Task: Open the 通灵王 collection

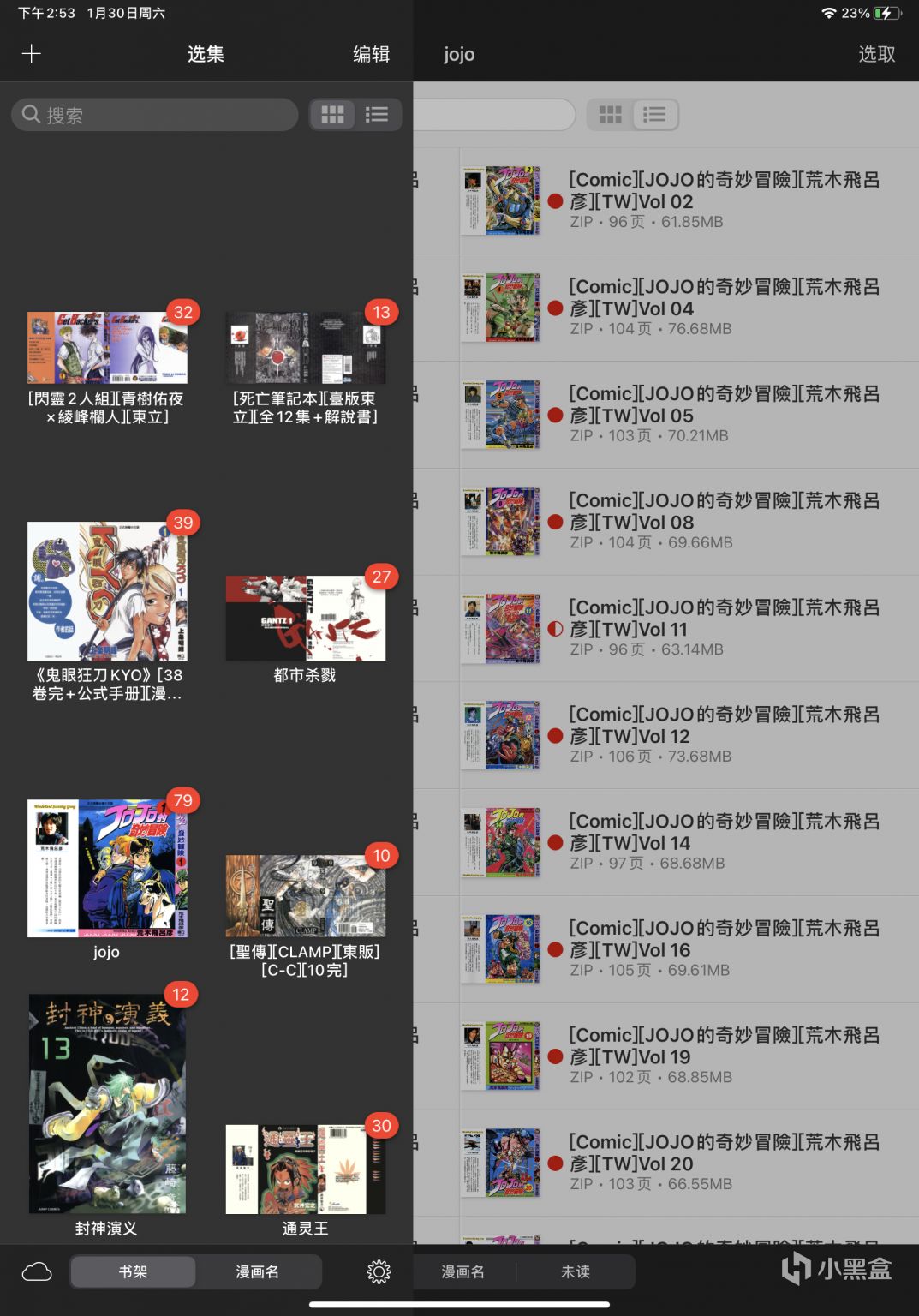Action: pyautogui.click(x=305, y=1181)
